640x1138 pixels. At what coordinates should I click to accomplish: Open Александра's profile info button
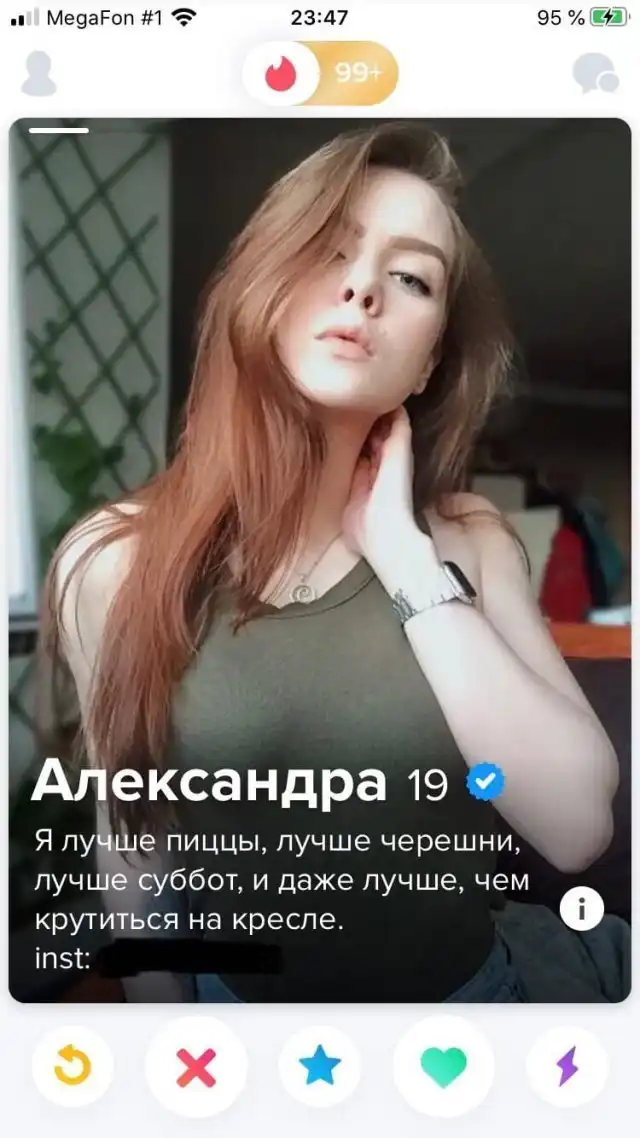581,909
